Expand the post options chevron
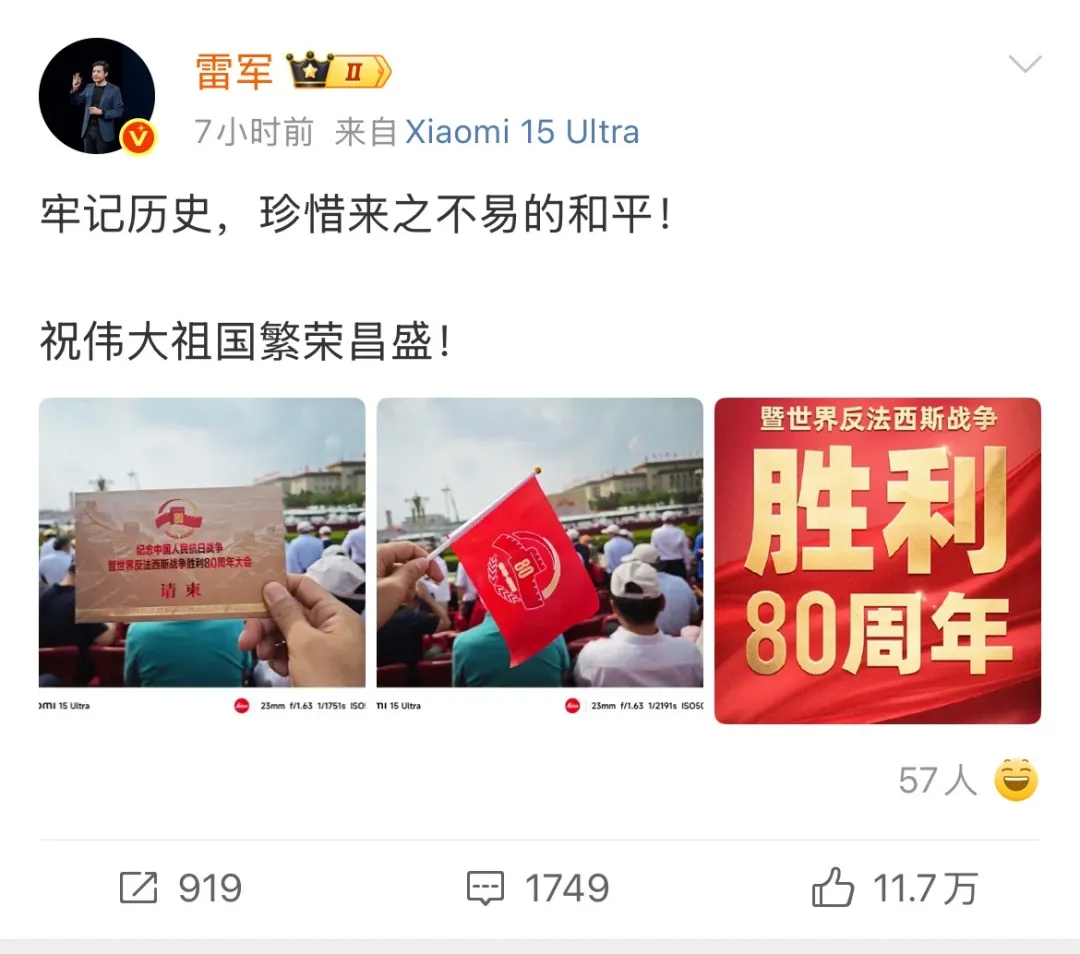The height and width of the screenshot is (954, 1080). coord(1025,66)
